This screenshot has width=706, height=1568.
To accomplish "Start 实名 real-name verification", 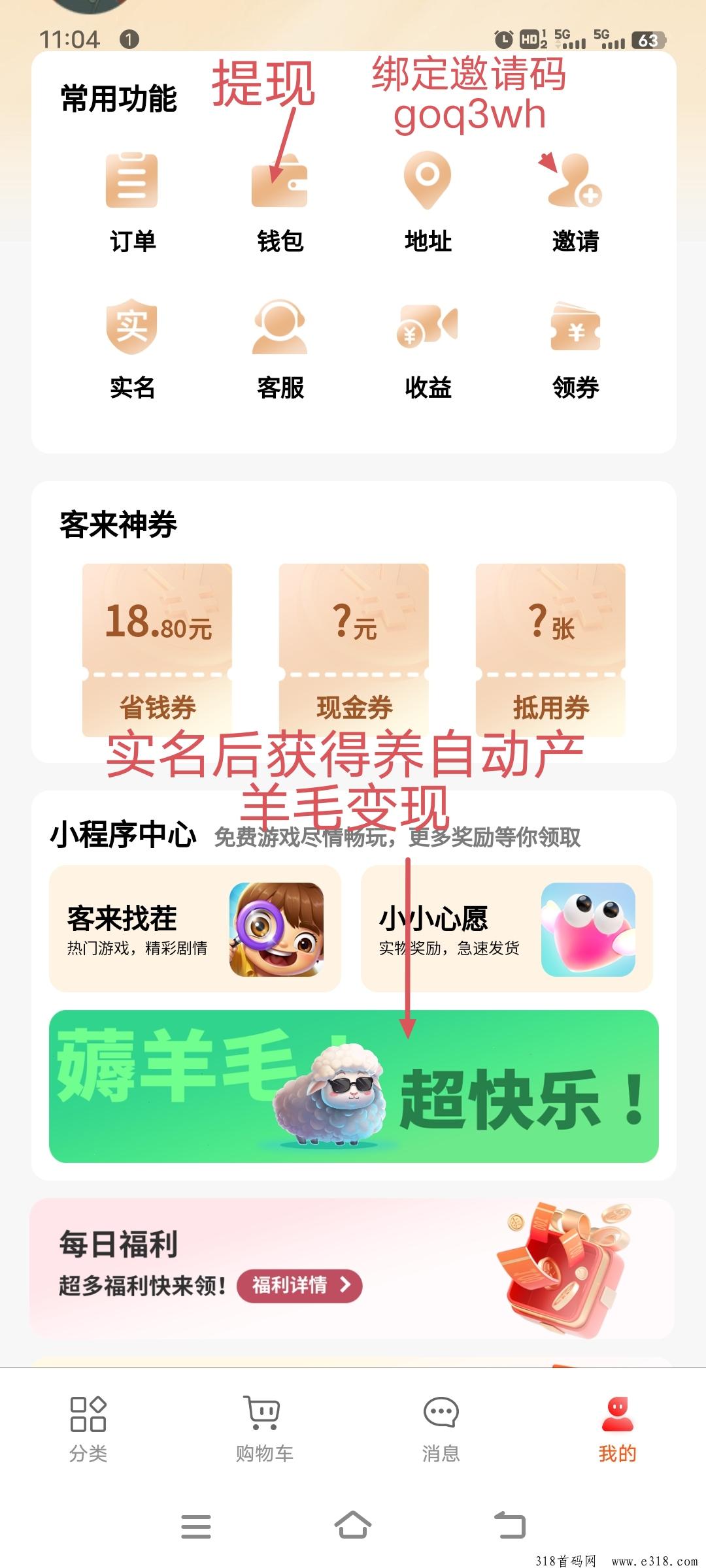I will (x=132, y=350).
